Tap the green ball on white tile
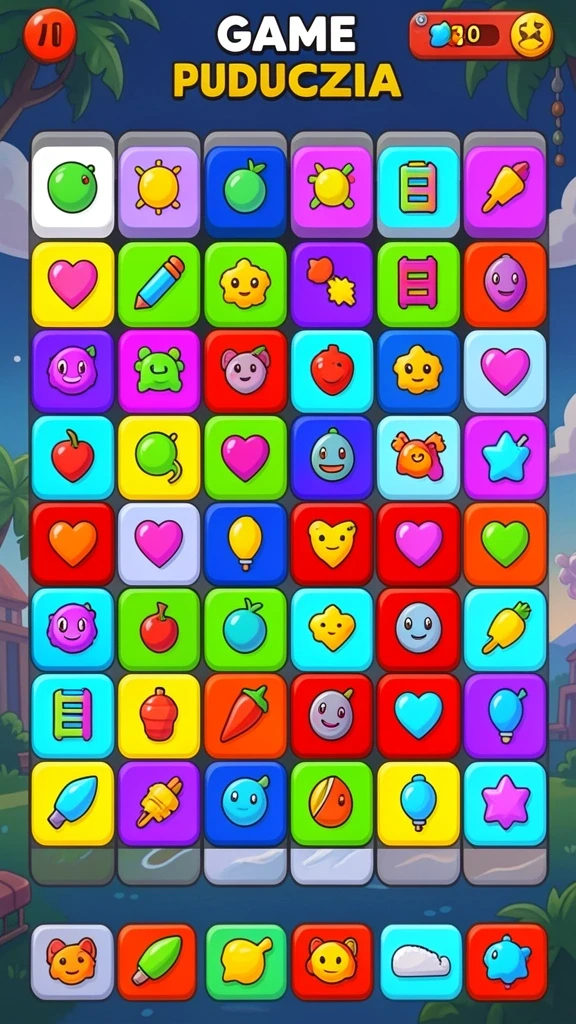Image resolution: width=576 pixels, height=1024 pixels. point(72,191)
